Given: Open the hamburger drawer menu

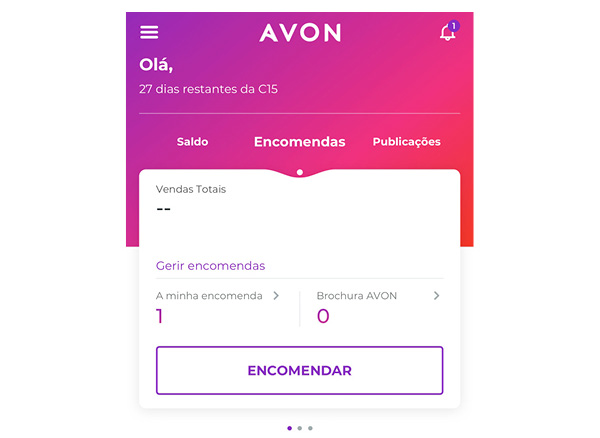Looking at the screenshot, I should pyautogui.click(x=149, y=32).
